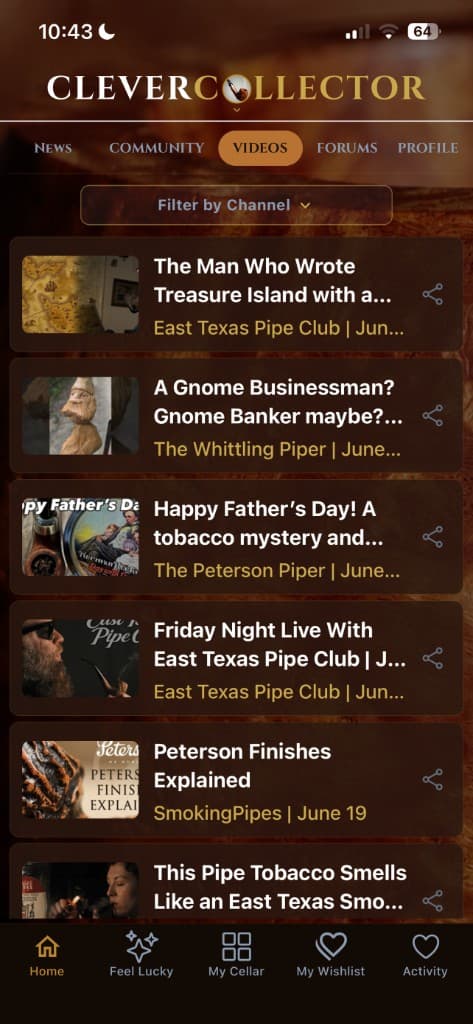
Task: Expand the Filter by Channel dropdown
Action: [x=236, y=205]
